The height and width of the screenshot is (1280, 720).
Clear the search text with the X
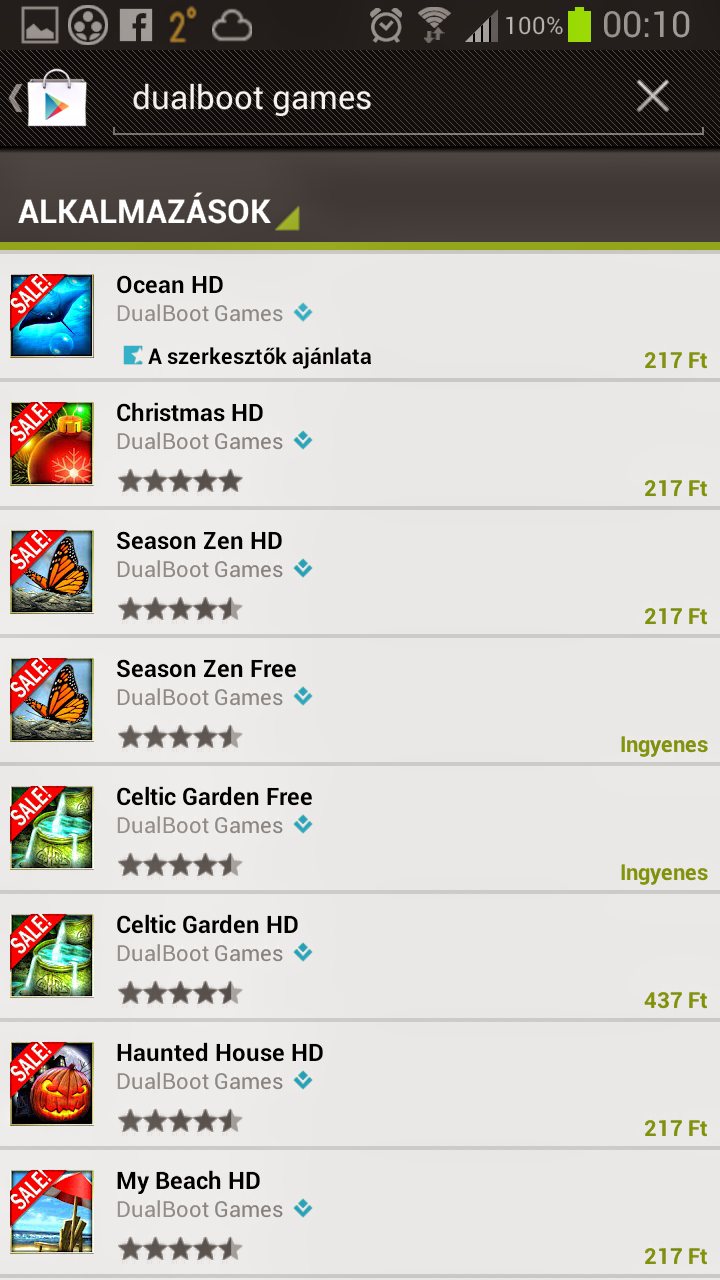click(653, 96)
